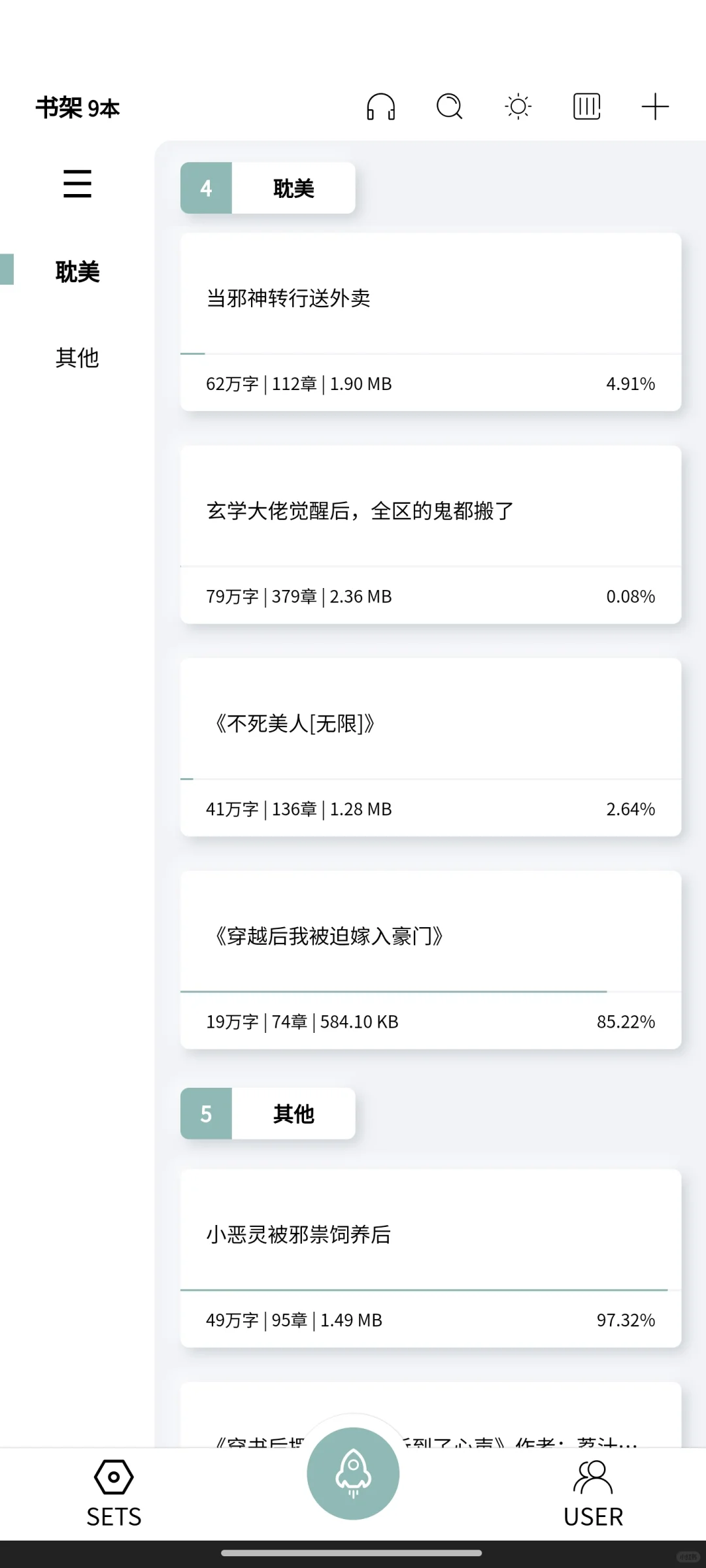
Task: Tap the 其他 group header with 5 books
Action: click(x=268, y=1113)
